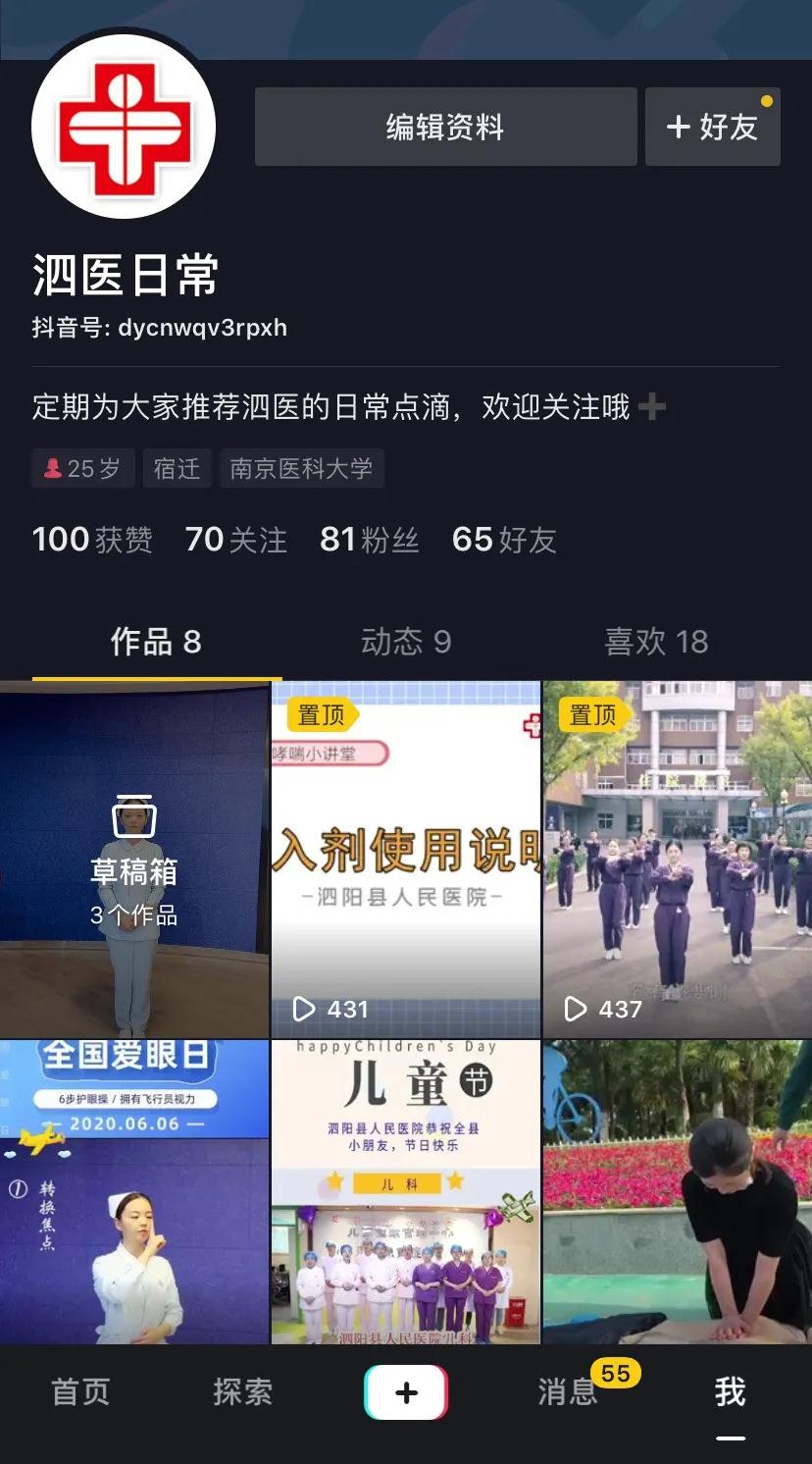
Task: Switch to the 动态 9 tab
Action: (406, 642)
